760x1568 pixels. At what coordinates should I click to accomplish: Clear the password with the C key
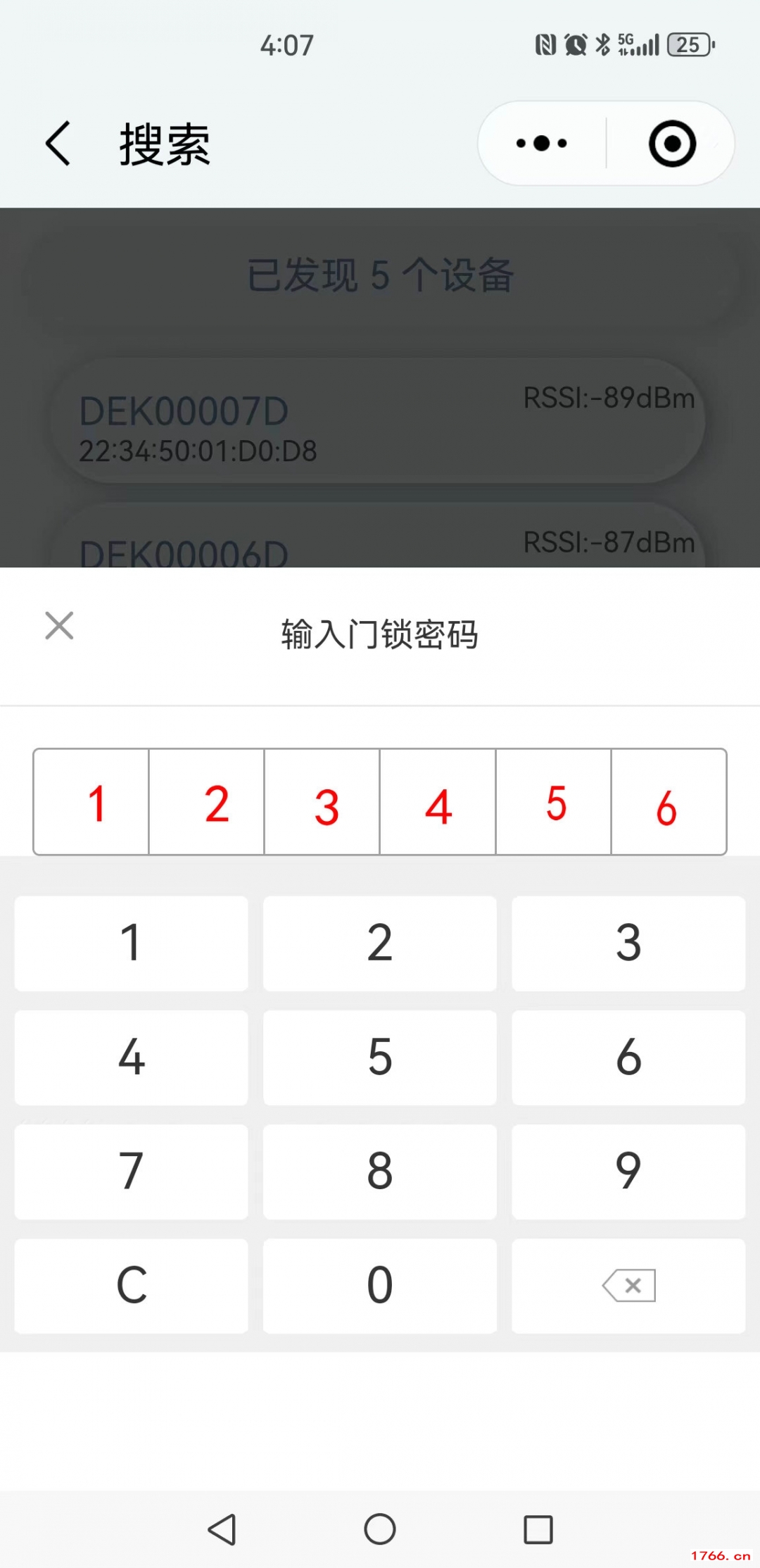(131, 1286)
